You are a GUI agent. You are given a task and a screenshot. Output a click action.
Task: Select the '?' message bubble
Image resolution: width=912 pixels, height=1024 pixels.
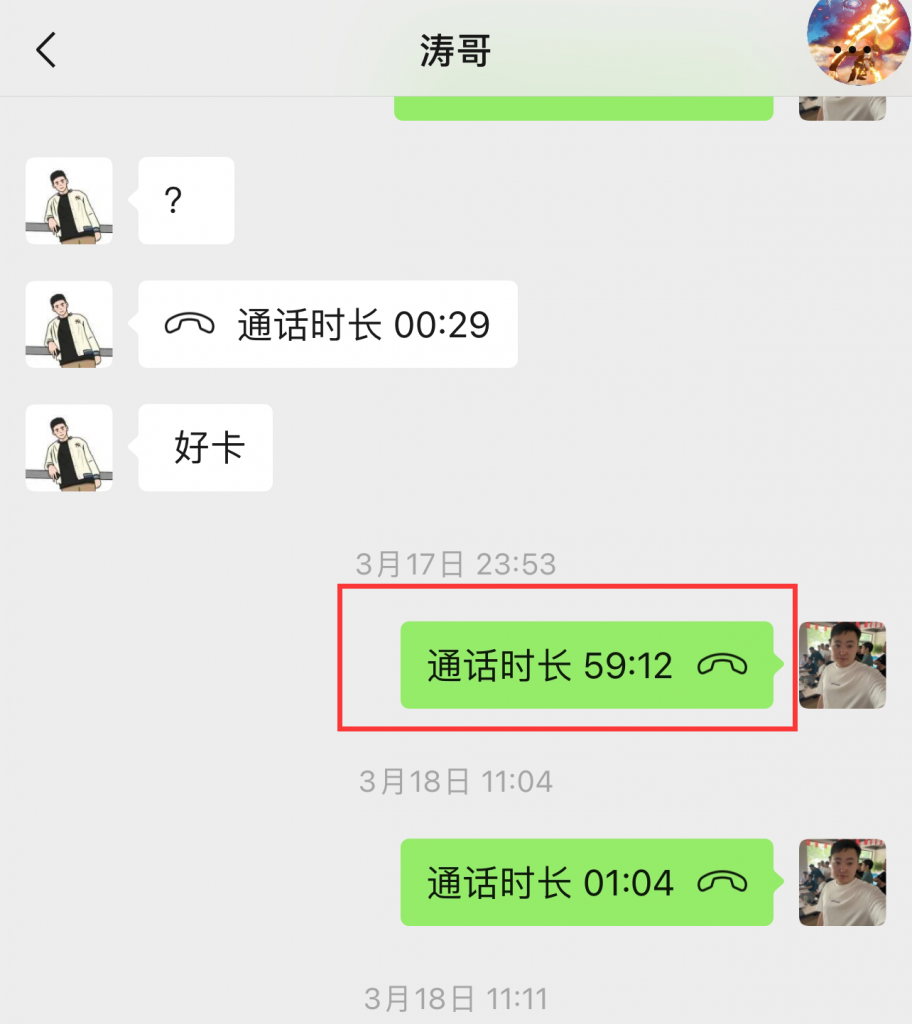point(186,200)
